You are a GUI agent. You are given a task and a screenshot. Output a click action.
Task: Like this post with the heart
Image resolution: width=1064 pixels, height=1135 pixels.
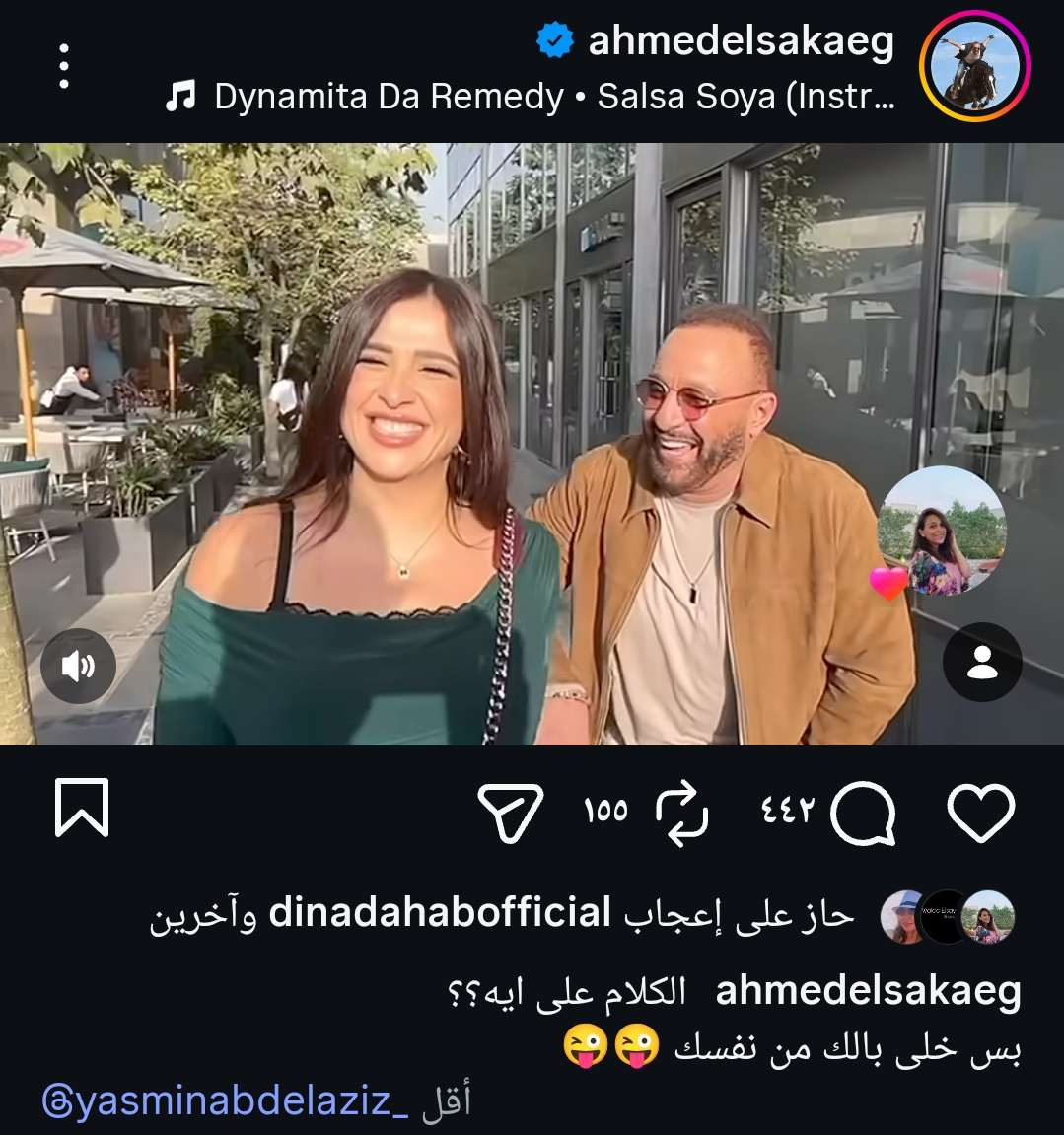[980, 813]
